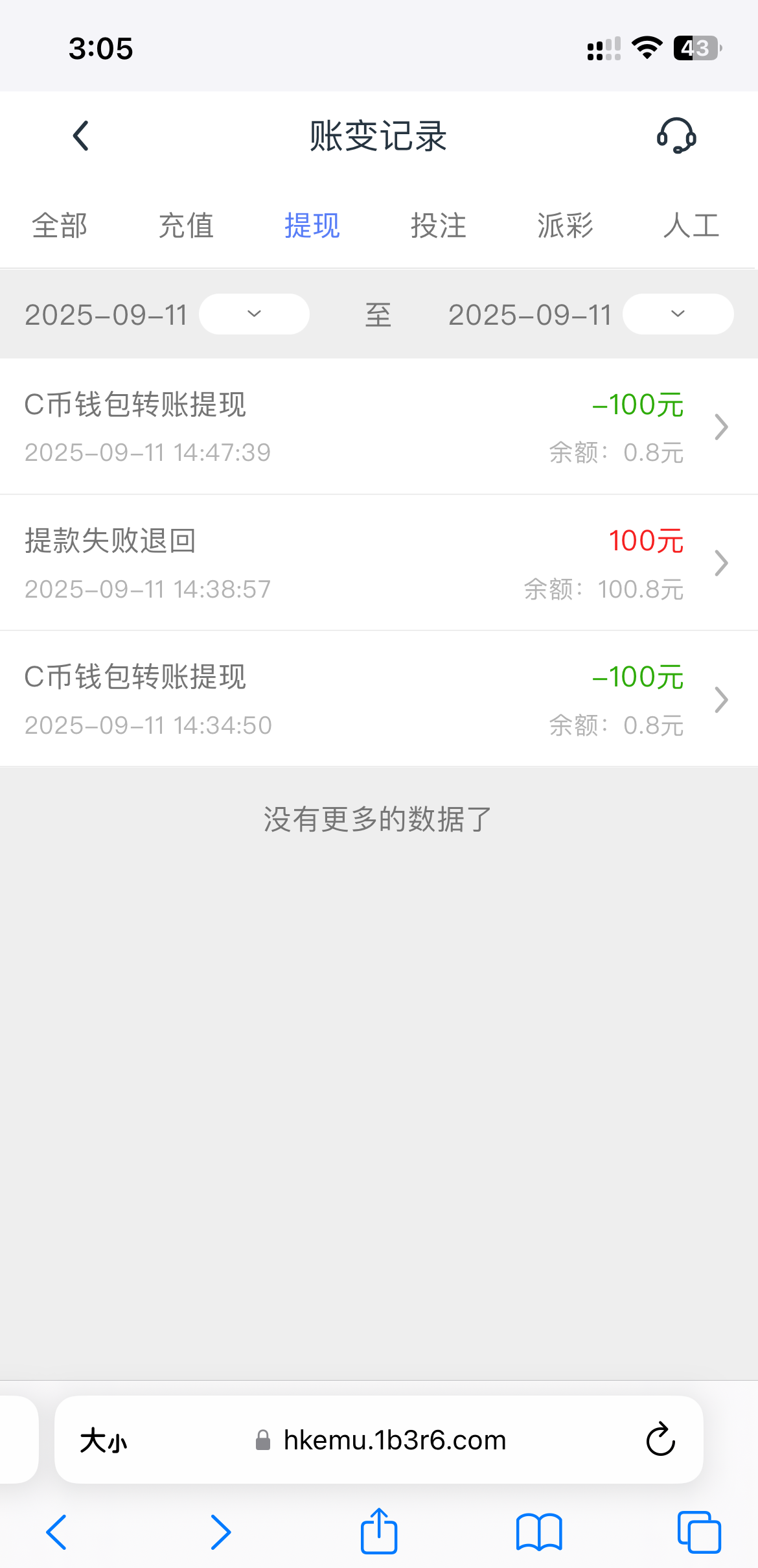The height and width of the screenshot is (1568, 758).
Task: Tap the lock icon beside the URL
Action: coord(262,1441)
